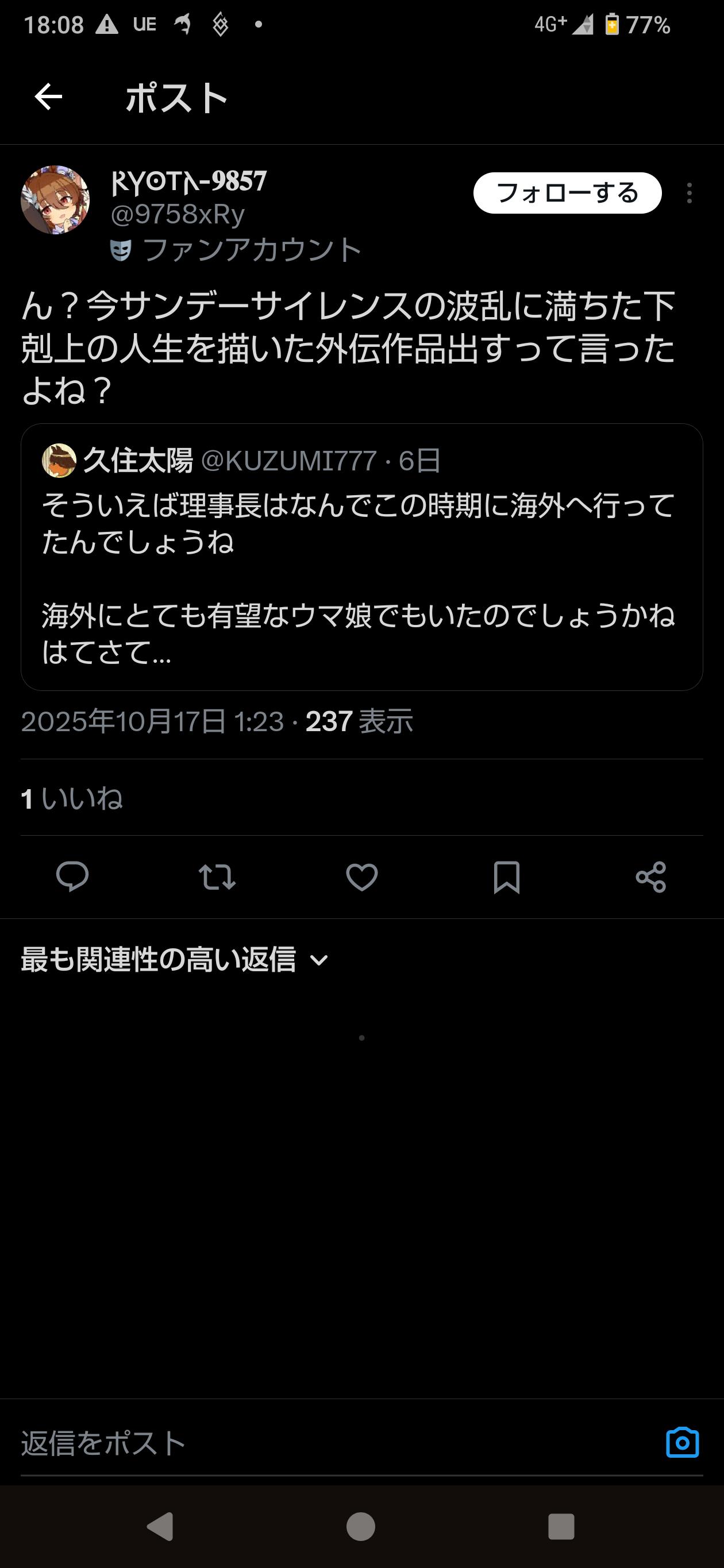Repost this post

[217, 877]
